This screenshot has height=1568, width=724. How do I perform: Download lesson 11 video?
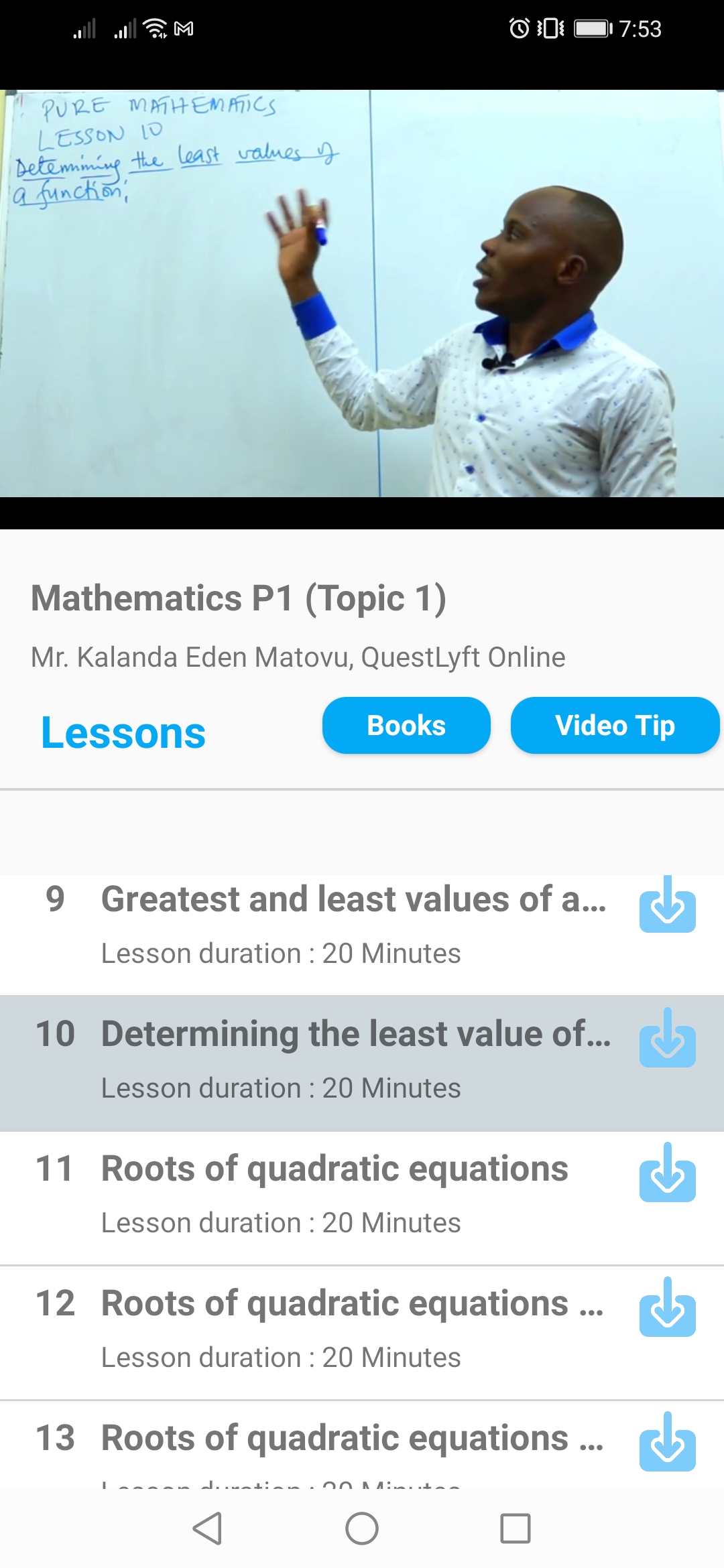667,1175
